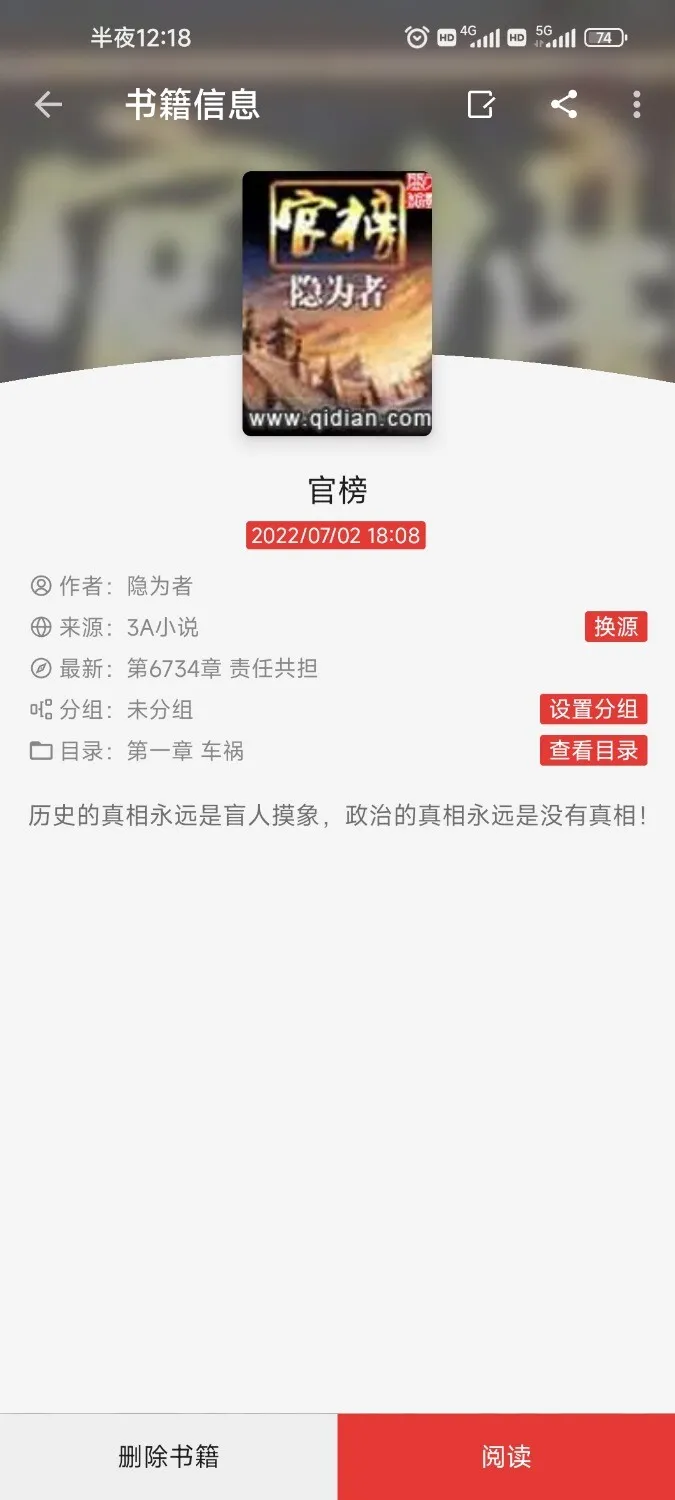
Task: Tap the 换源 button to change source
Action: [x=616, y=627]
